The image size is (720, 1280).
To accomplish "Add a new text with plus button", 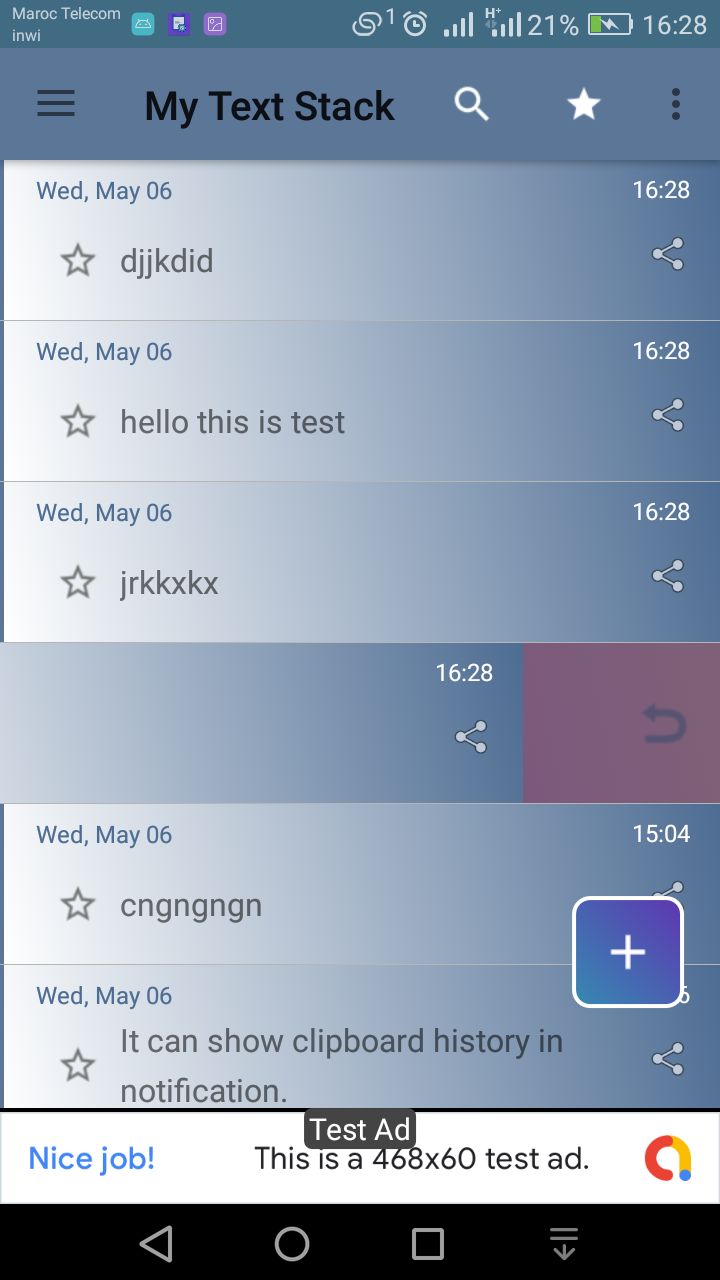I will [x=628, y=952].
